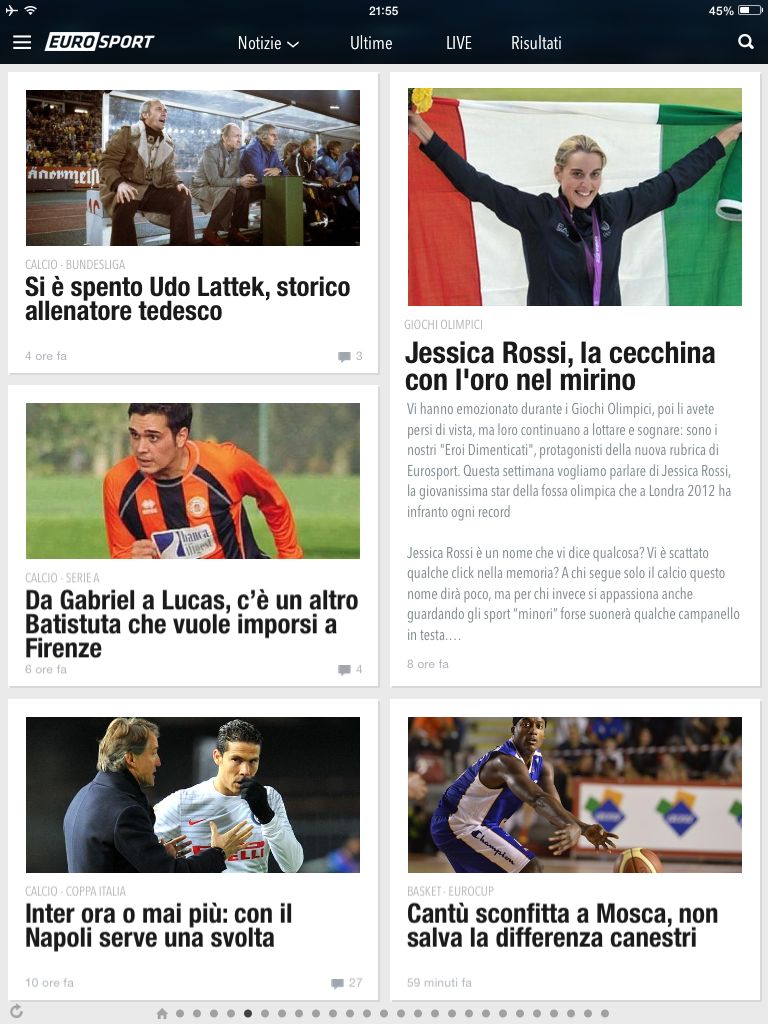The height and width of the screenshot is (1024, 768).
Task: Open the hamburger menu
Action: 22,42
